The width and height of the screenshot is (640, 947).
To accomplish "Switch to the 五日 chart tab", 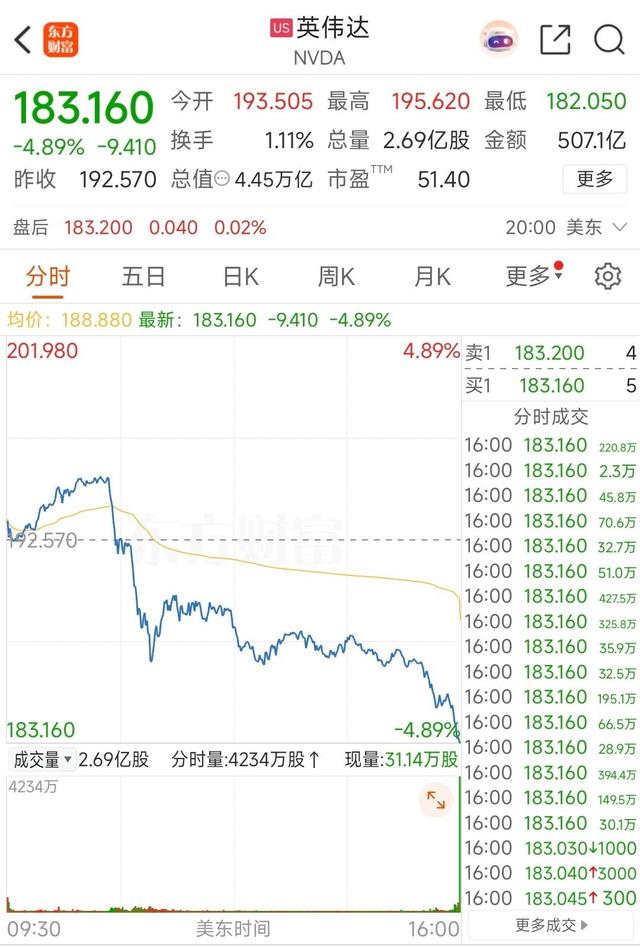I will pyautogui.click(x=143, y=277).
